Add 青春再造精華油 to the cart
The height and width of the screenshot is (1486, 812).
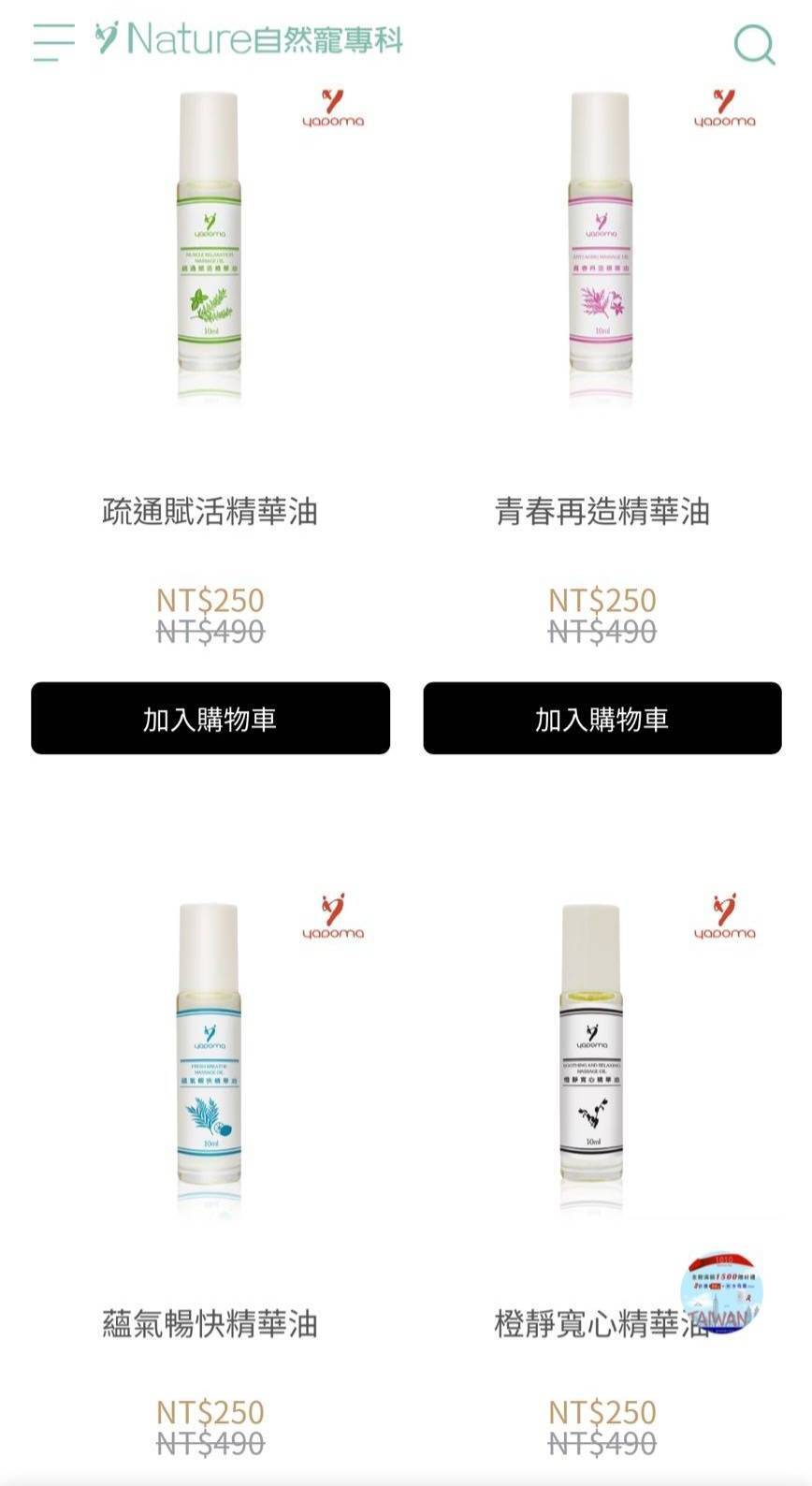pyautogui.click(x=603, y=719)
